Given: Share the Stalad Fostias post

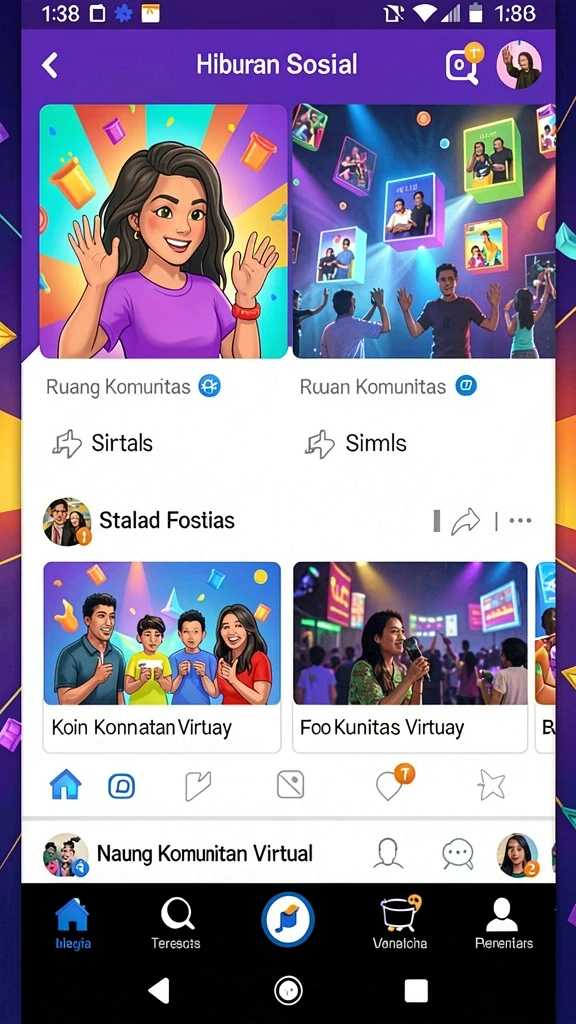Looking at the screenshot, I should click(x=466, y=521).
